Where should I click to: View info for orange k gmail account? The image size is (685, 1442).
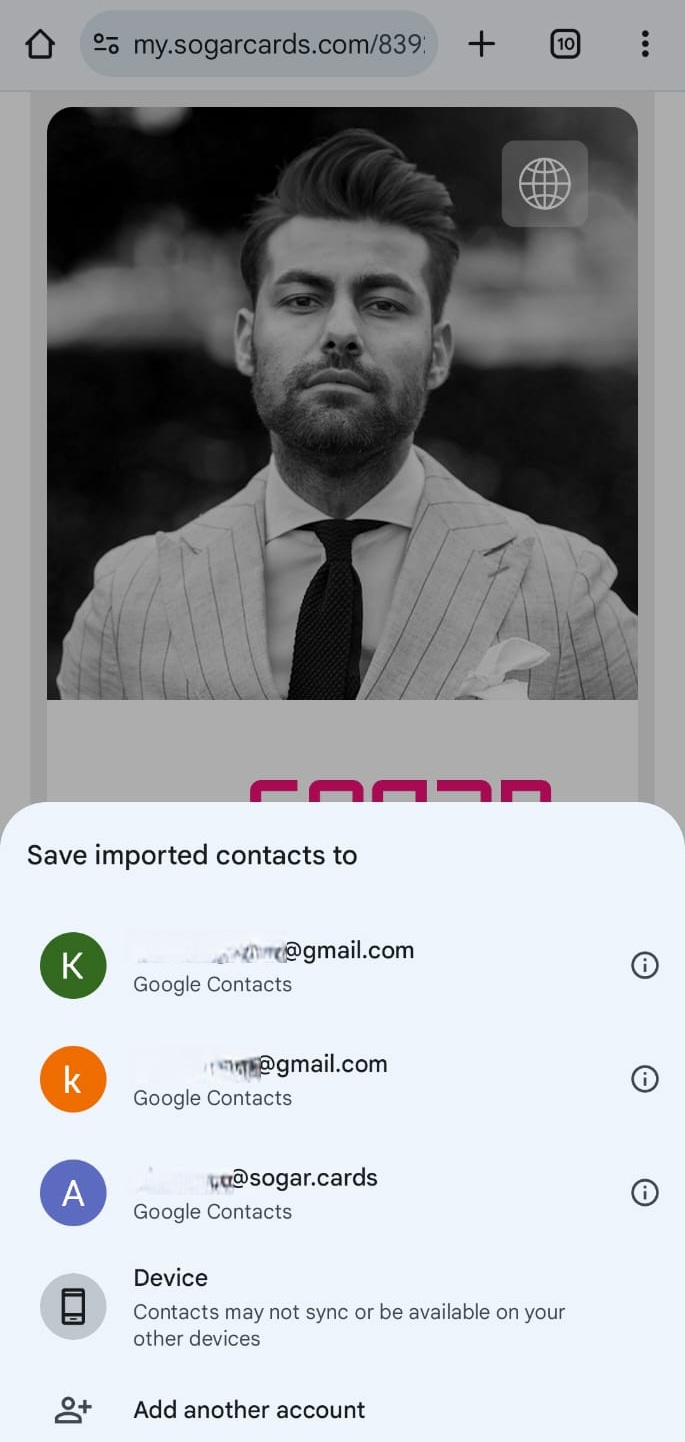645,1079
